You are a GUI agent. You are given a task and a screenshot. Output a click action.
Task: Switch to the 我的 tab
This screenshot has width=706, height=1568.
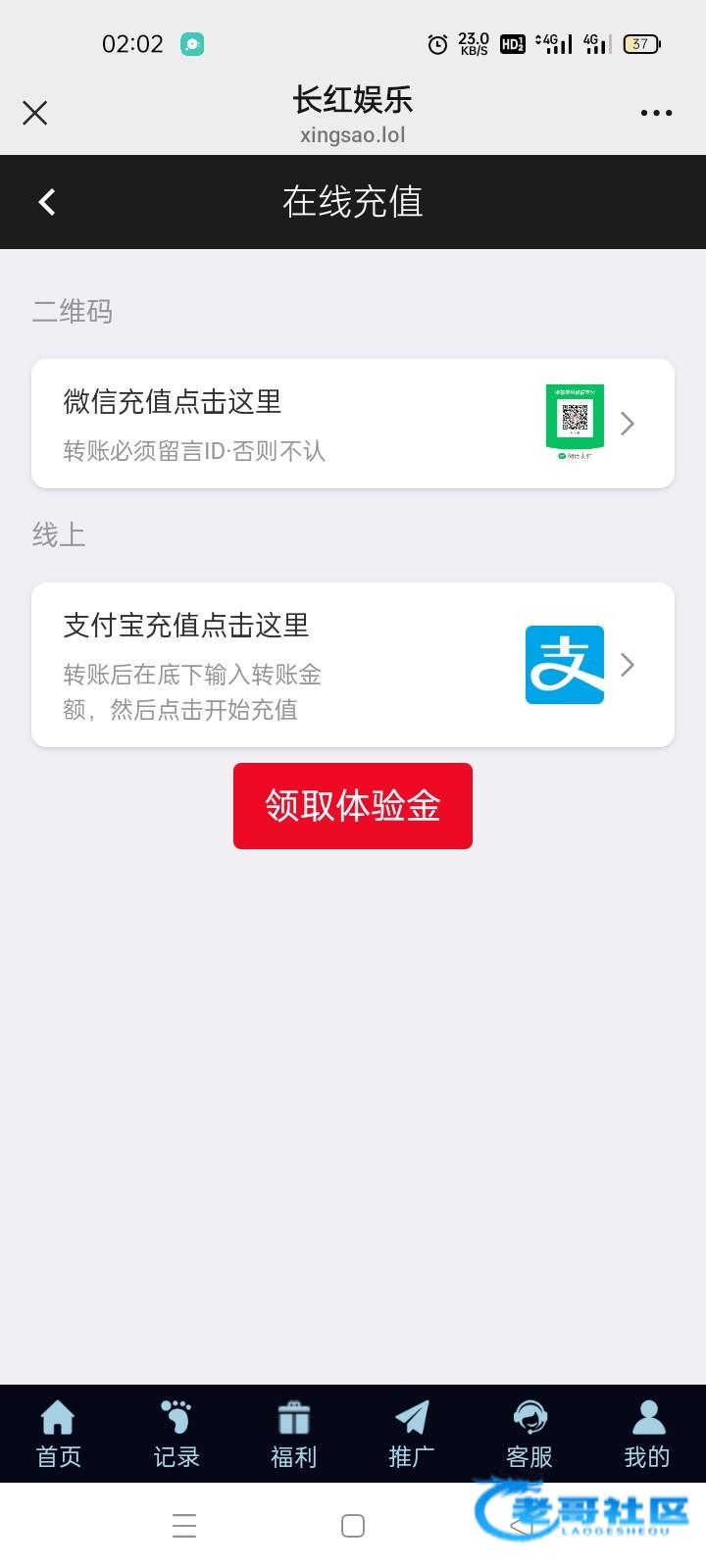(x=647, y=1434)
